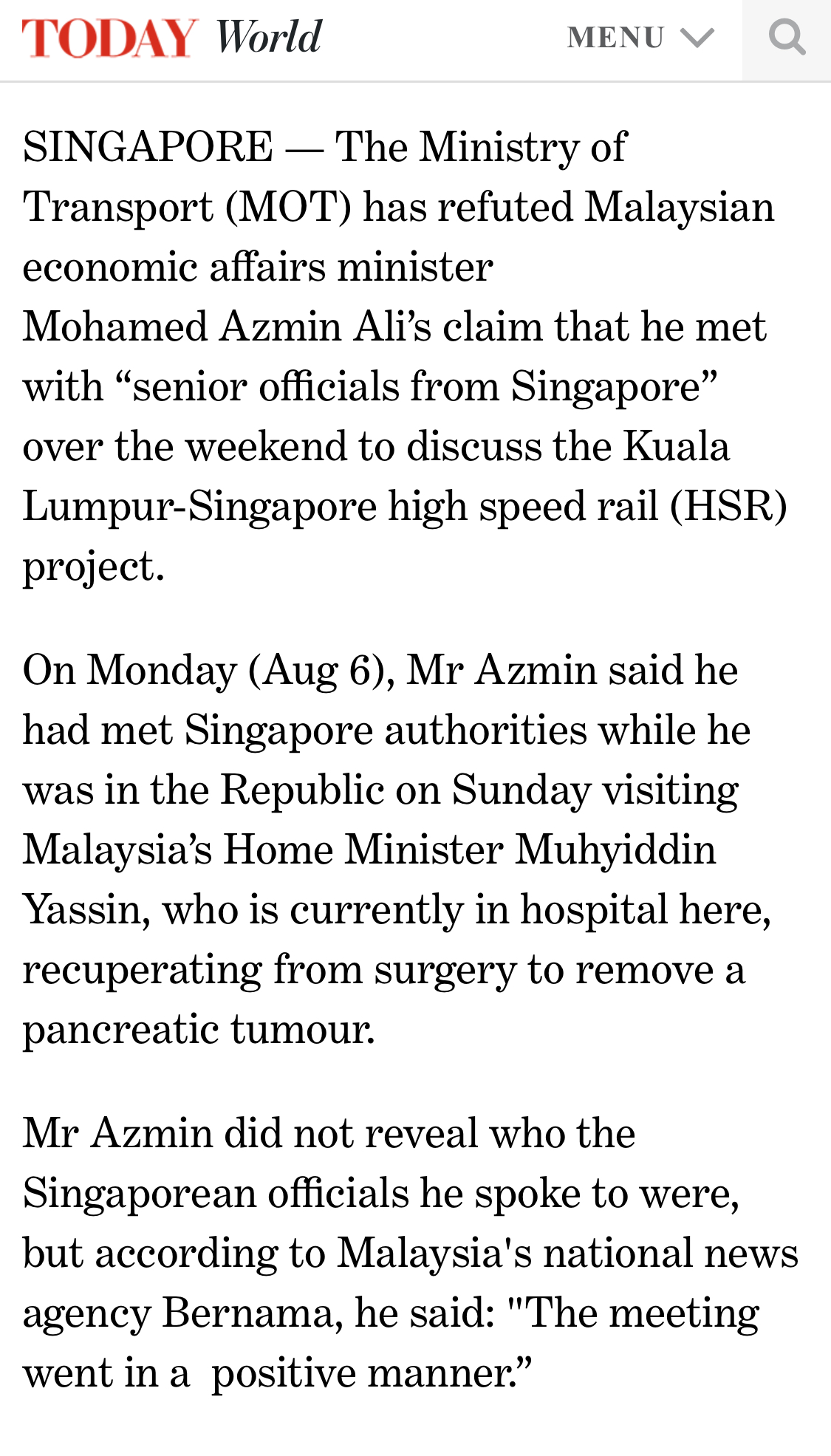Image resolution: width=831 pixels, height=1456 pixels.
Task: Open the search icon
Action: (786, 38)
